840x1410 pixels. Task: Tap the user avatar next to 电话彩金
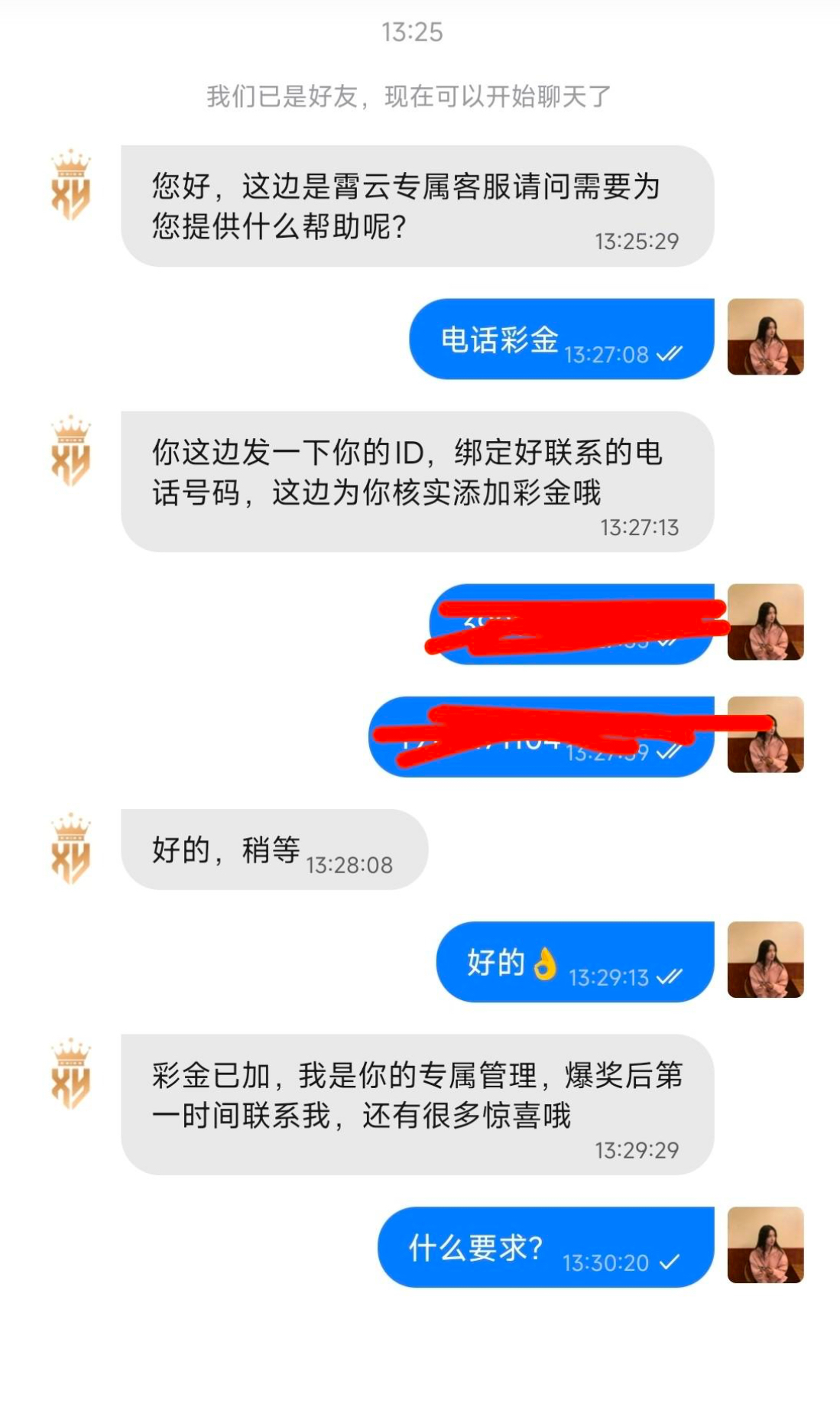tap(765, 337)
